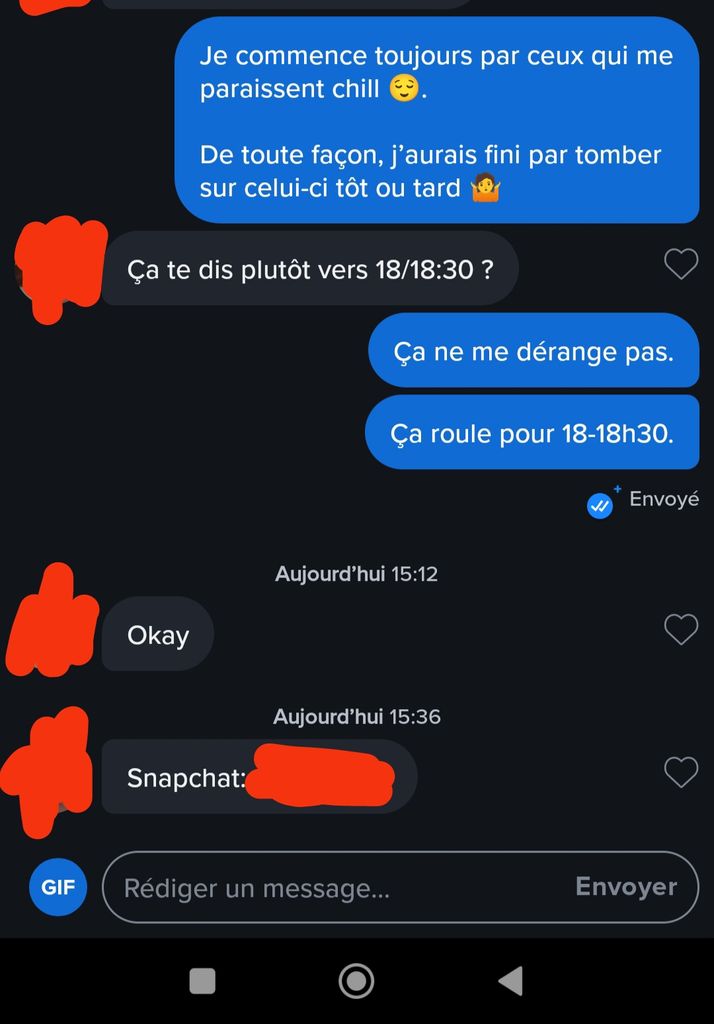Go to the home screen

pos(356,981)
